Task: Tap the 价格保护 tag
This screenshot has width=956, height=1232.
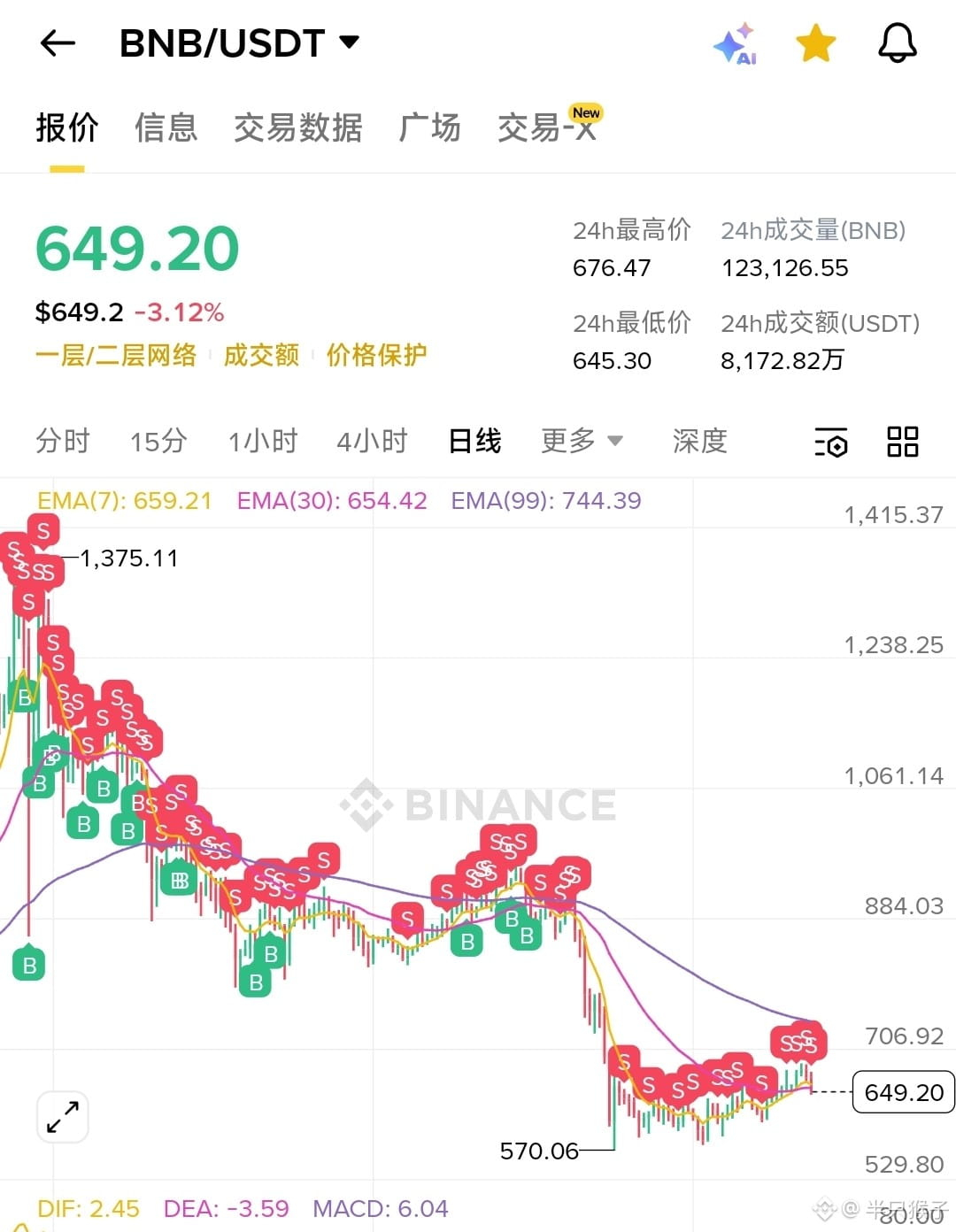Action: point(376,355)
